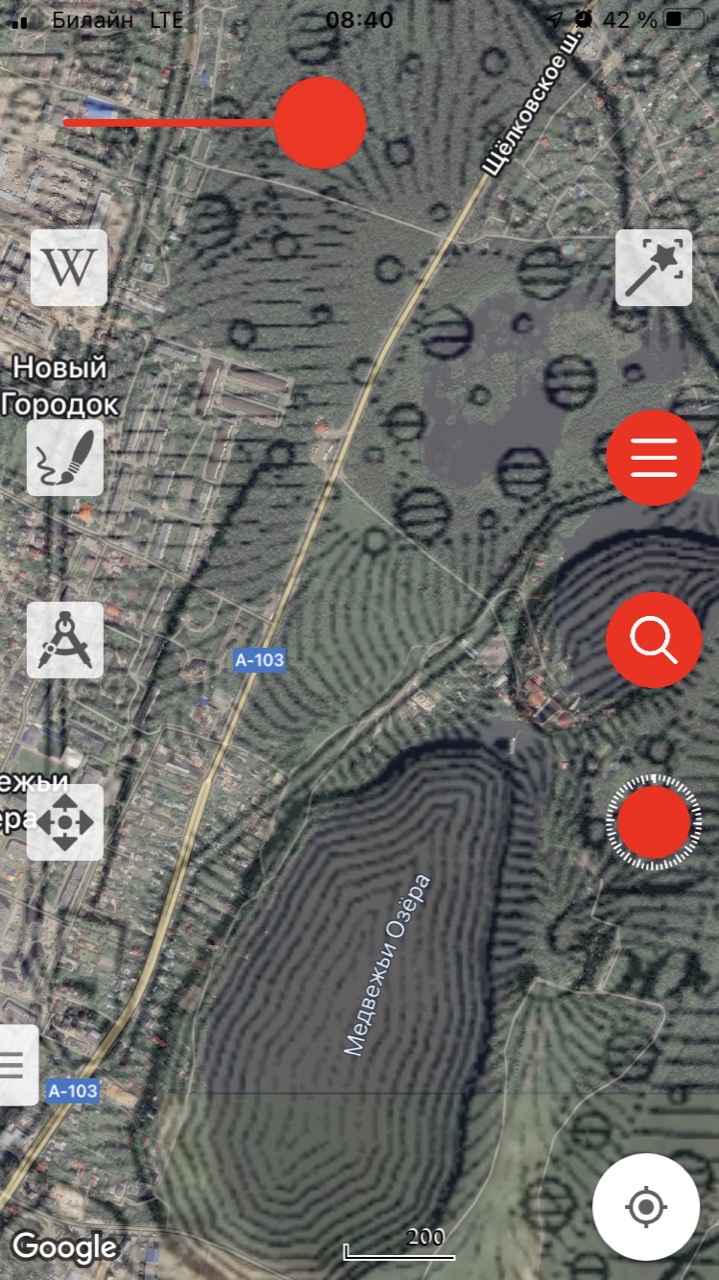Tap the magic wand button
This screenshot has width=719, height=1280.
coord(654,267)
